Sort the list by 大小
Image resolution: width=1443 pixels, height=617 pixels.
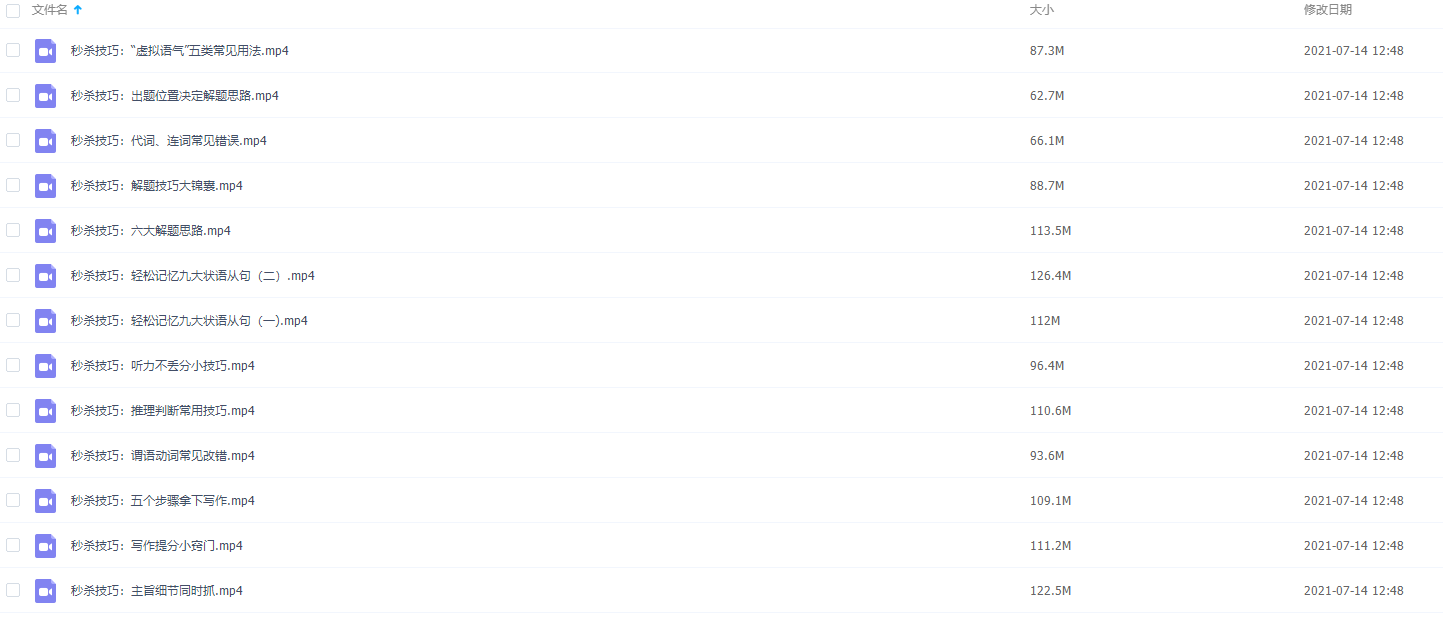click(1041, 10)
